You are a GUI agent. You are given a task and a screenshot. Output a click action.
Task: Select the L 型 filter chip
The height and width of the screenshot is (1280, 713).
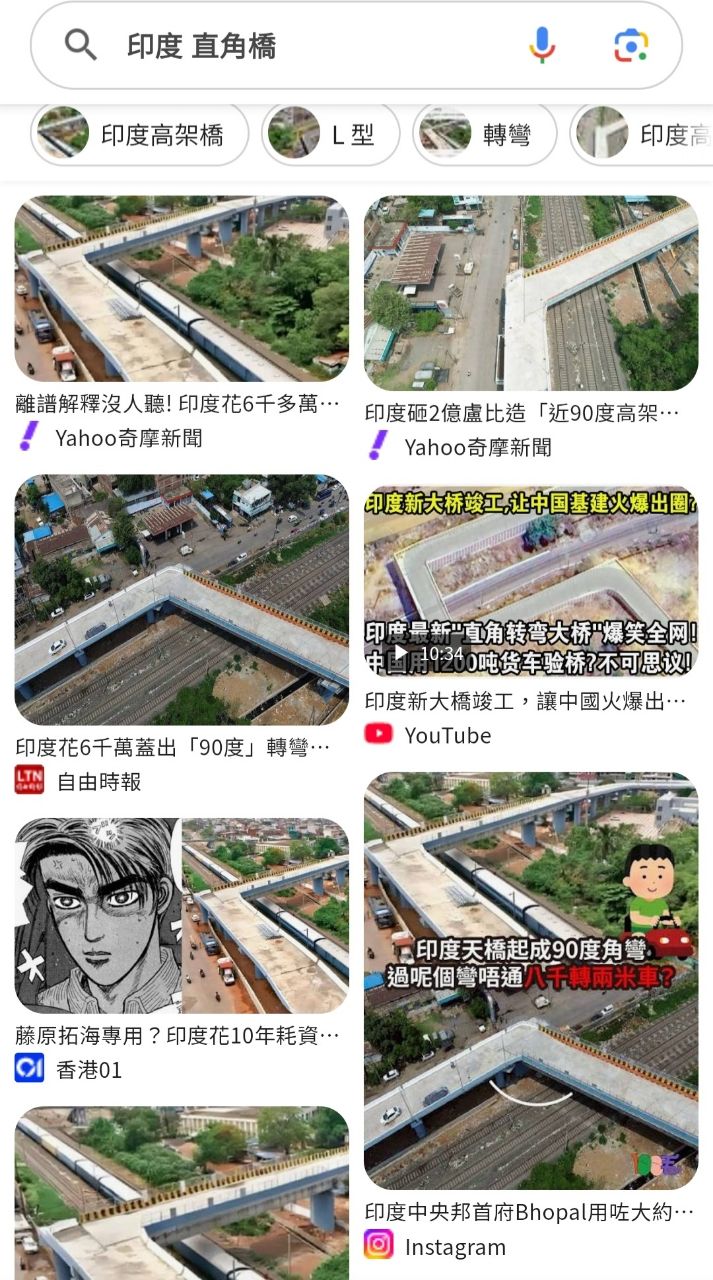(331, 134)
